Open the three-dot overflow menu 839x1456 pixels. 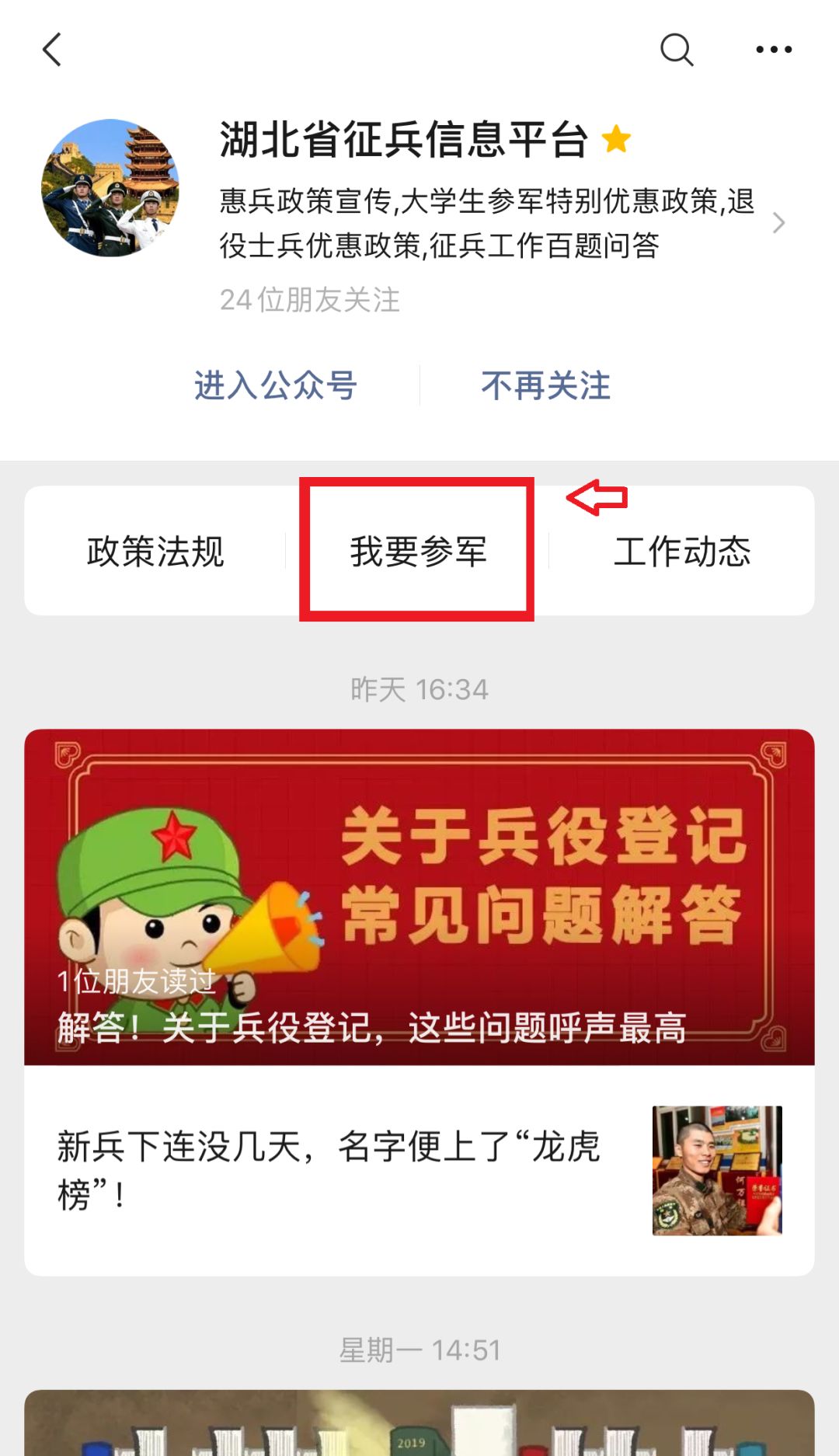click(x=774, y=50)
